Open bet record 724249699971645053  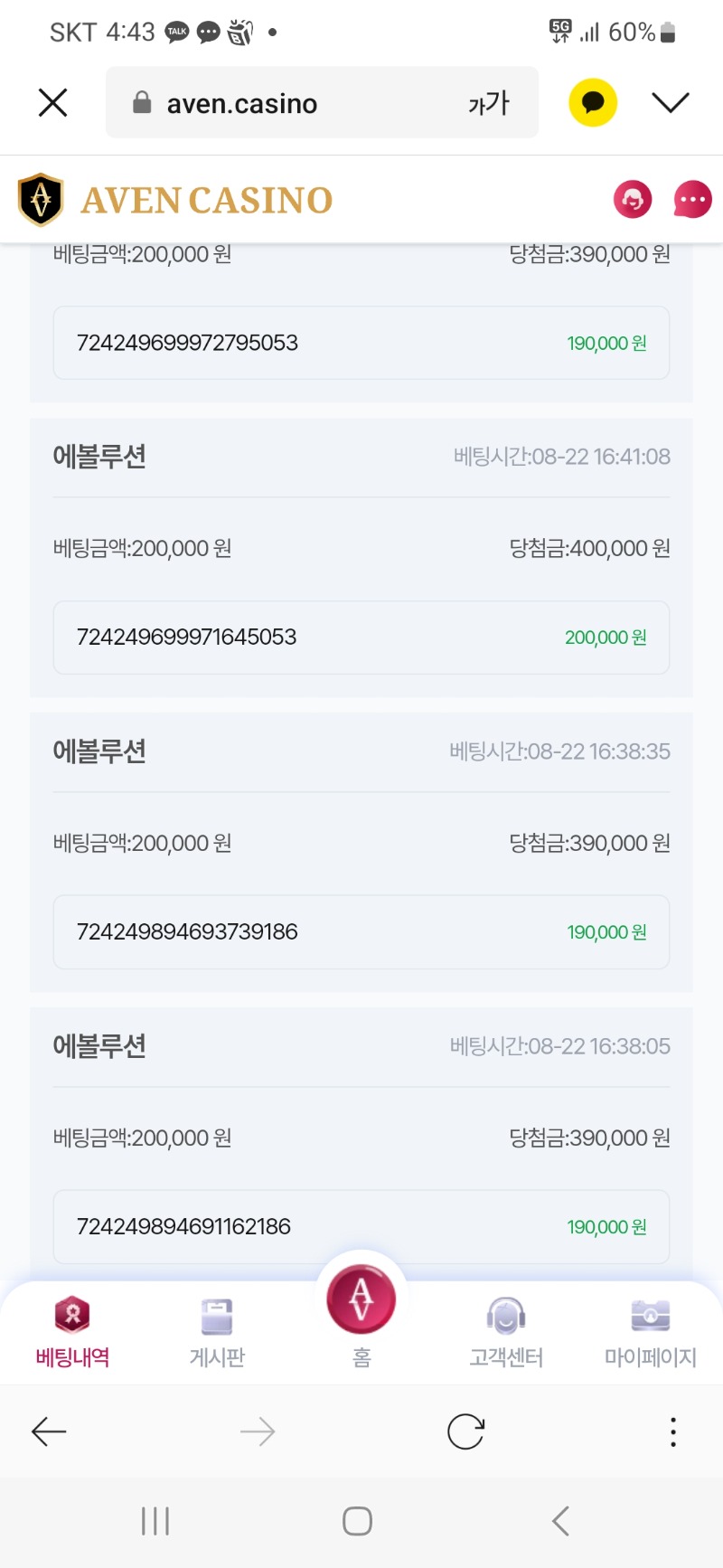361,638
